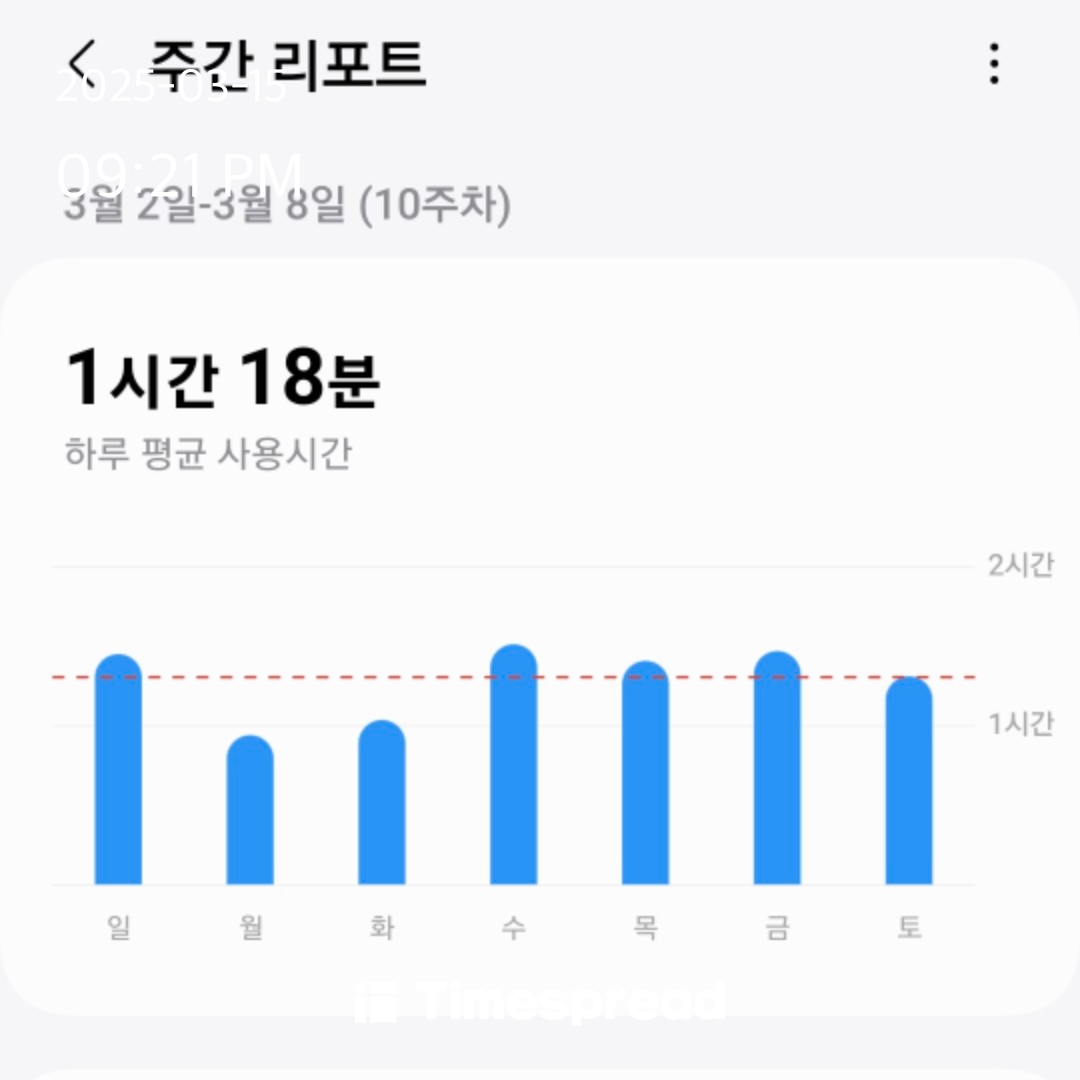Select the 일 bar in the chart
Image resolution: width=1080 pixels, height=1080 pixels.
[x=118, y=769]
